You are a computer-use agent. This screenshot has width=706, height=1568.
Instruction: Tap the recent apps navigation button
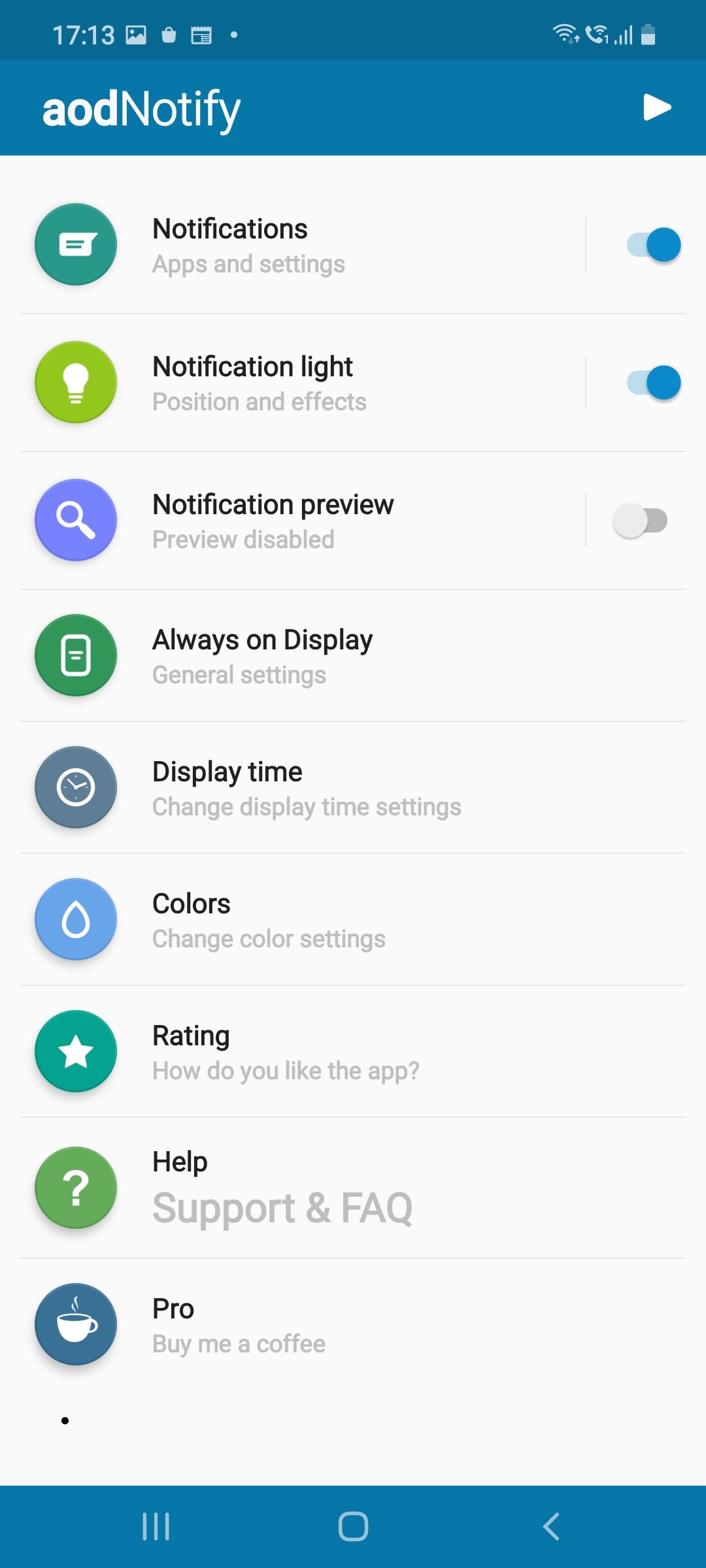point(156,1527)
